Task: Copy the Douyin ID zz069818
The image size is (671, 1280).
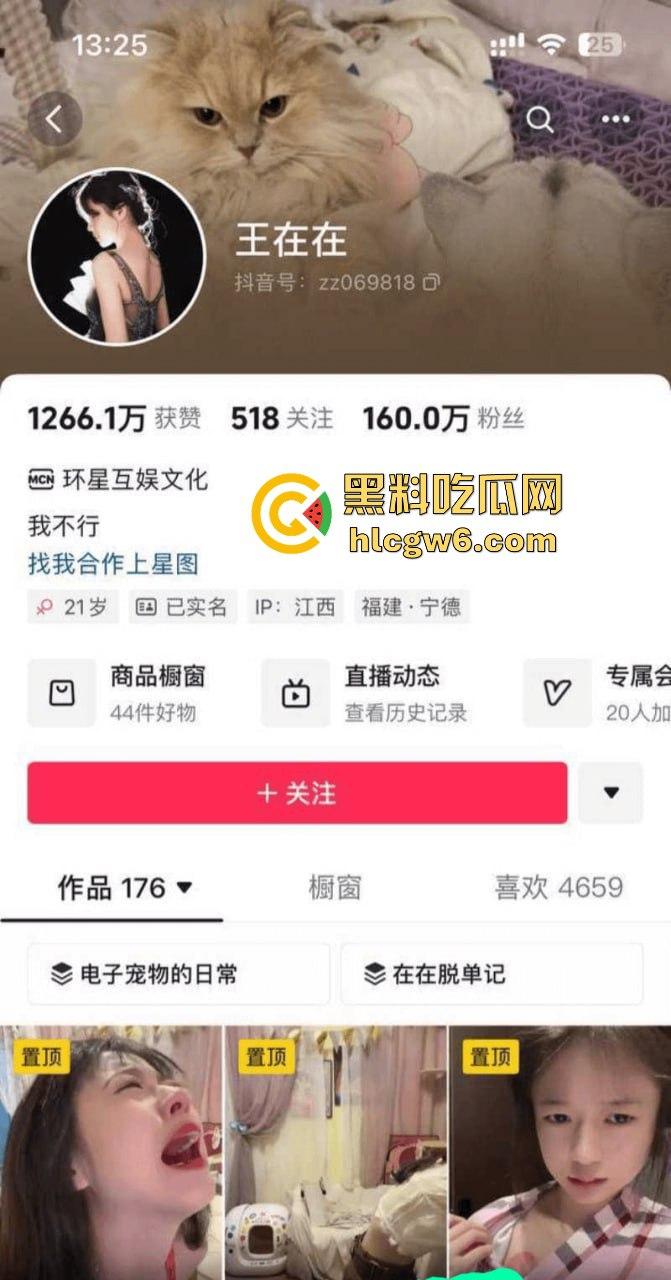Action: point(431,283)
